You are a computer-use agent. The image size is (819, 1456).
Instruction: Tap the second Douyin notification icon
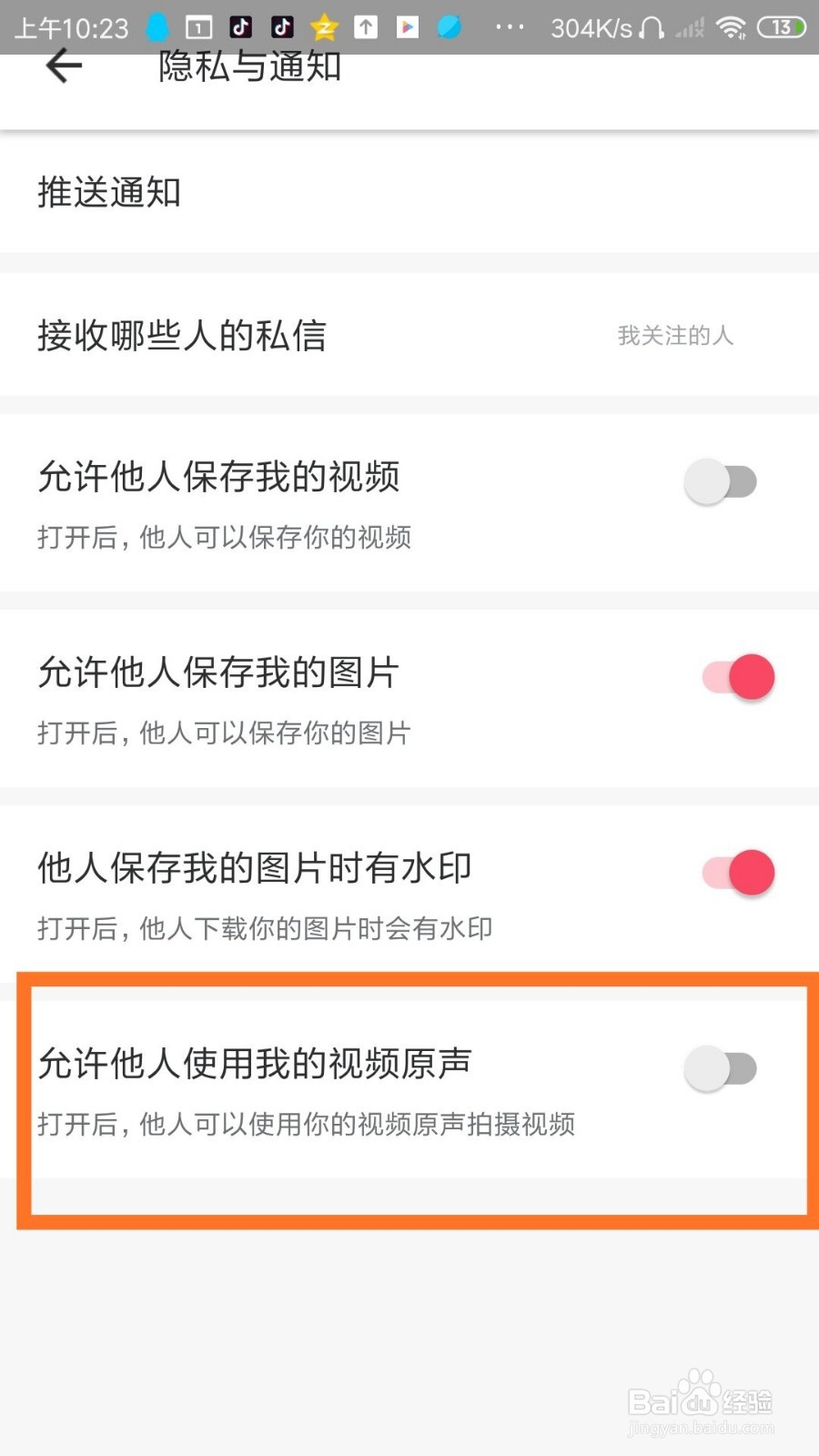[280, 25]
